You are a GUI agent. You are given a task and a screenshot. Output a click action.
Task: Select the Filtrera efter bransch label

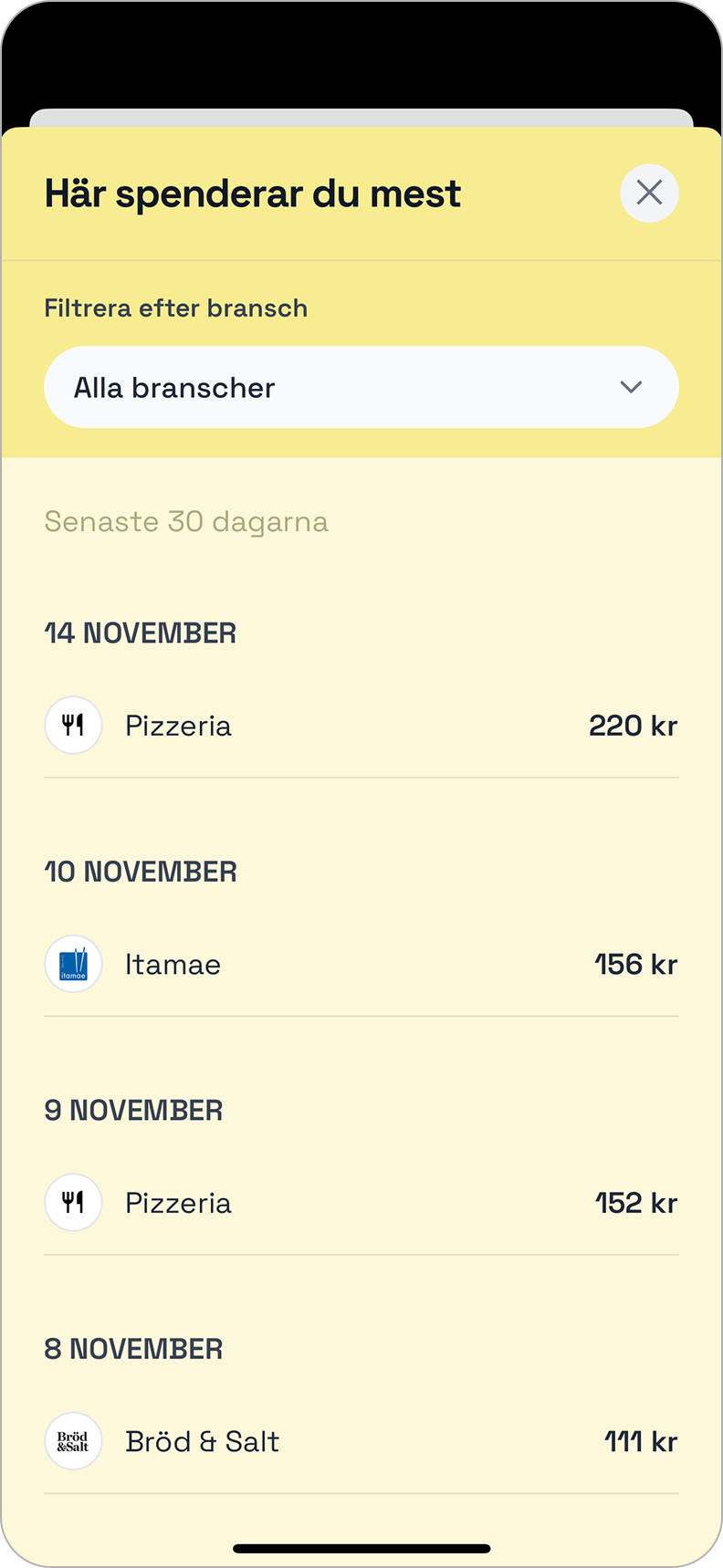pyautogui.click(x=176, y=308)
